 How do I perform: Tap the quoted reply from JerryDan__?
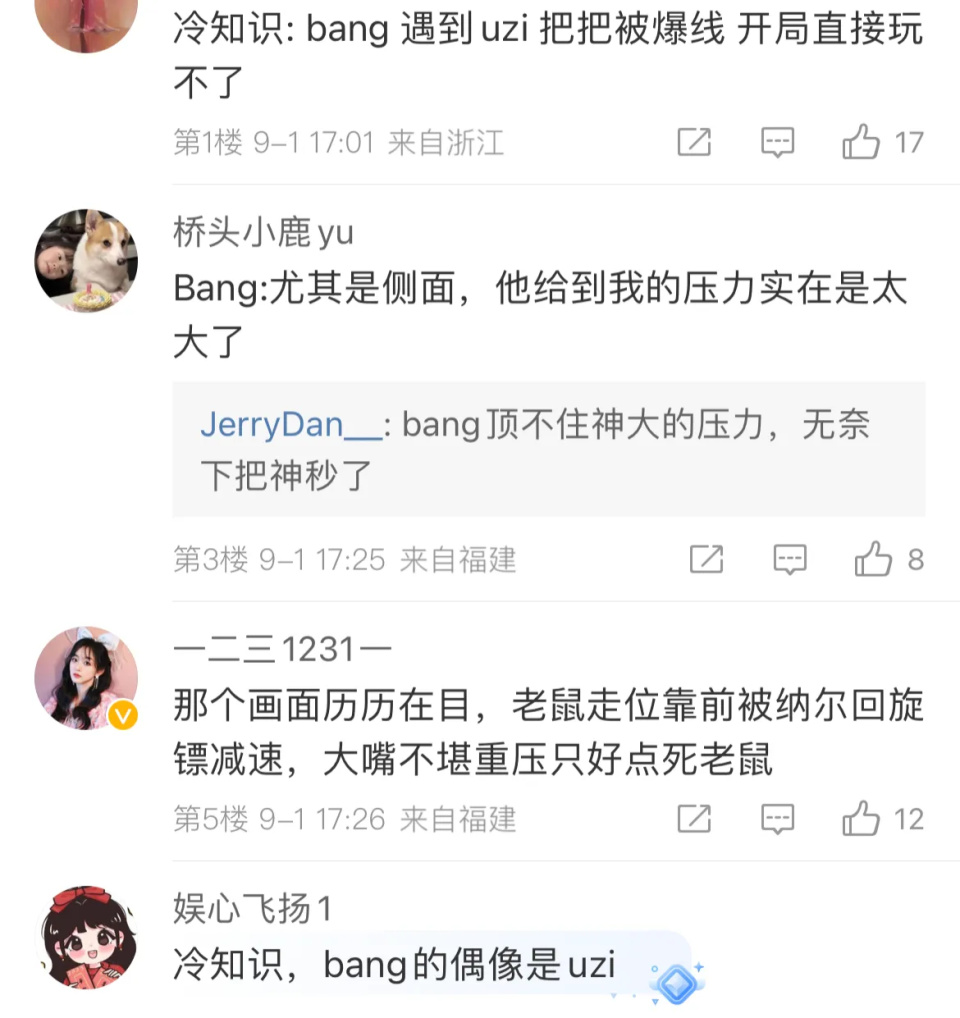(548, 447)
